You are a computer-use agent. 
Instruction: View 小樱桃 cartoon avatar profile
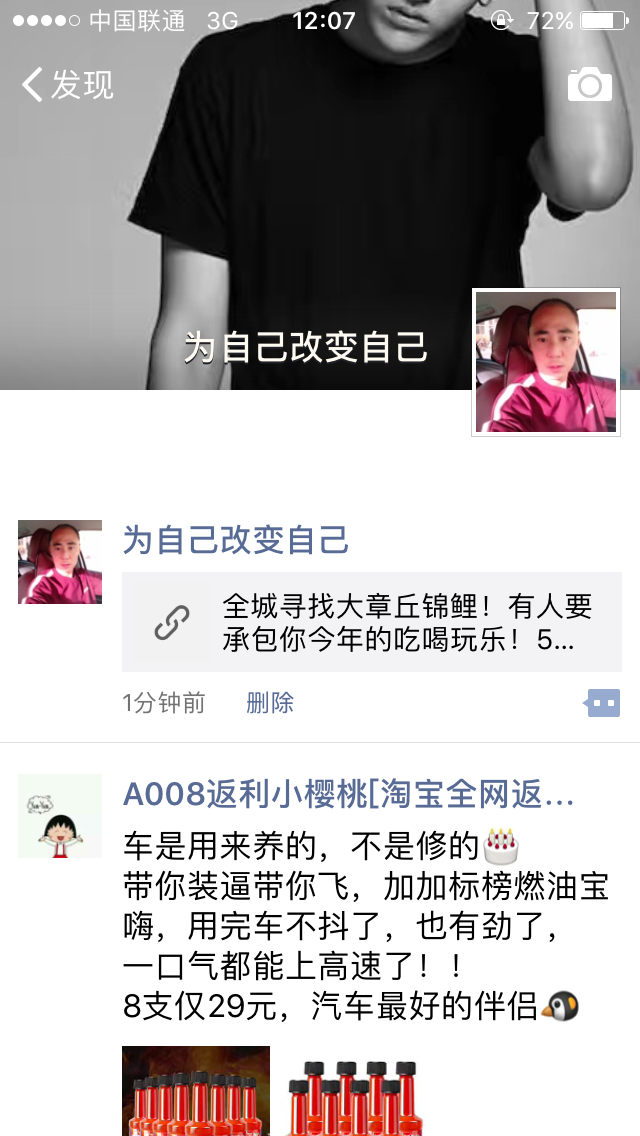click(x=60, y=816)
